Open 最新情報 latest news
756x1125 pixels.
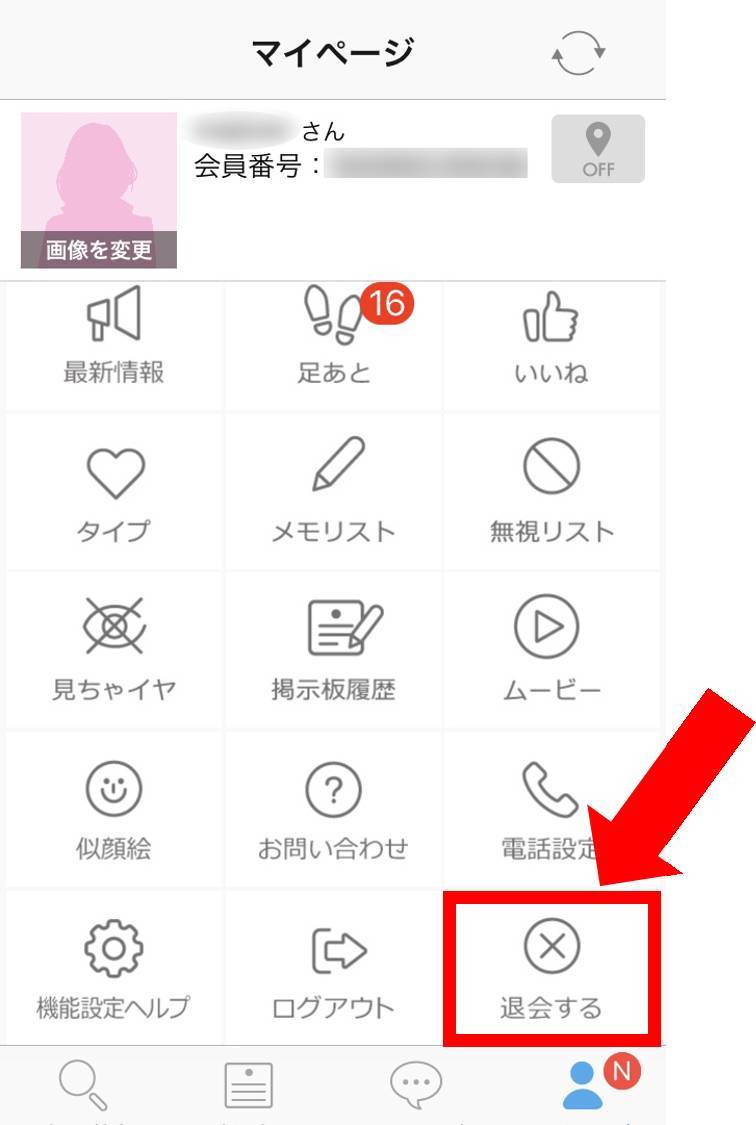tap(113, 341)
